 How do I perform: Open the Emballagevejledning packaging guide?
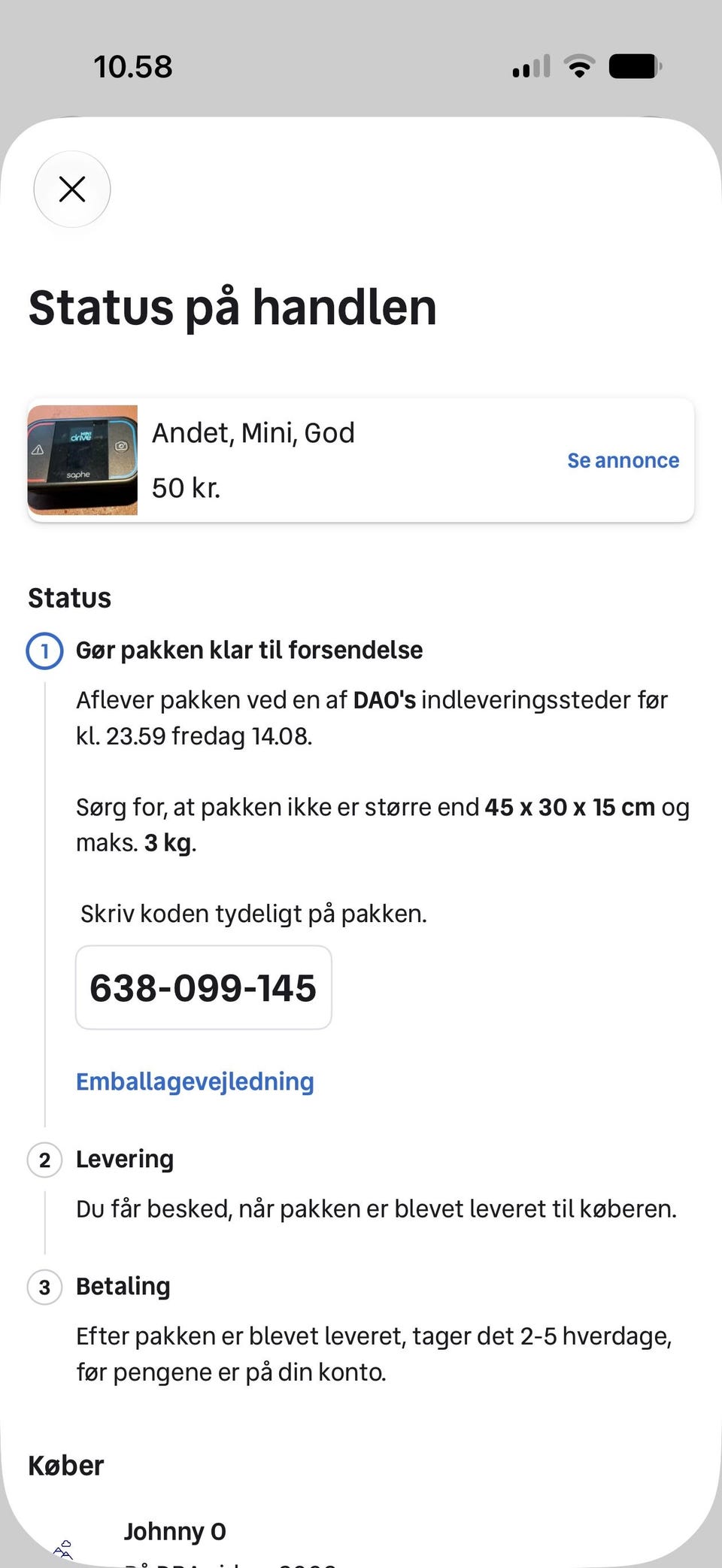195,1081
